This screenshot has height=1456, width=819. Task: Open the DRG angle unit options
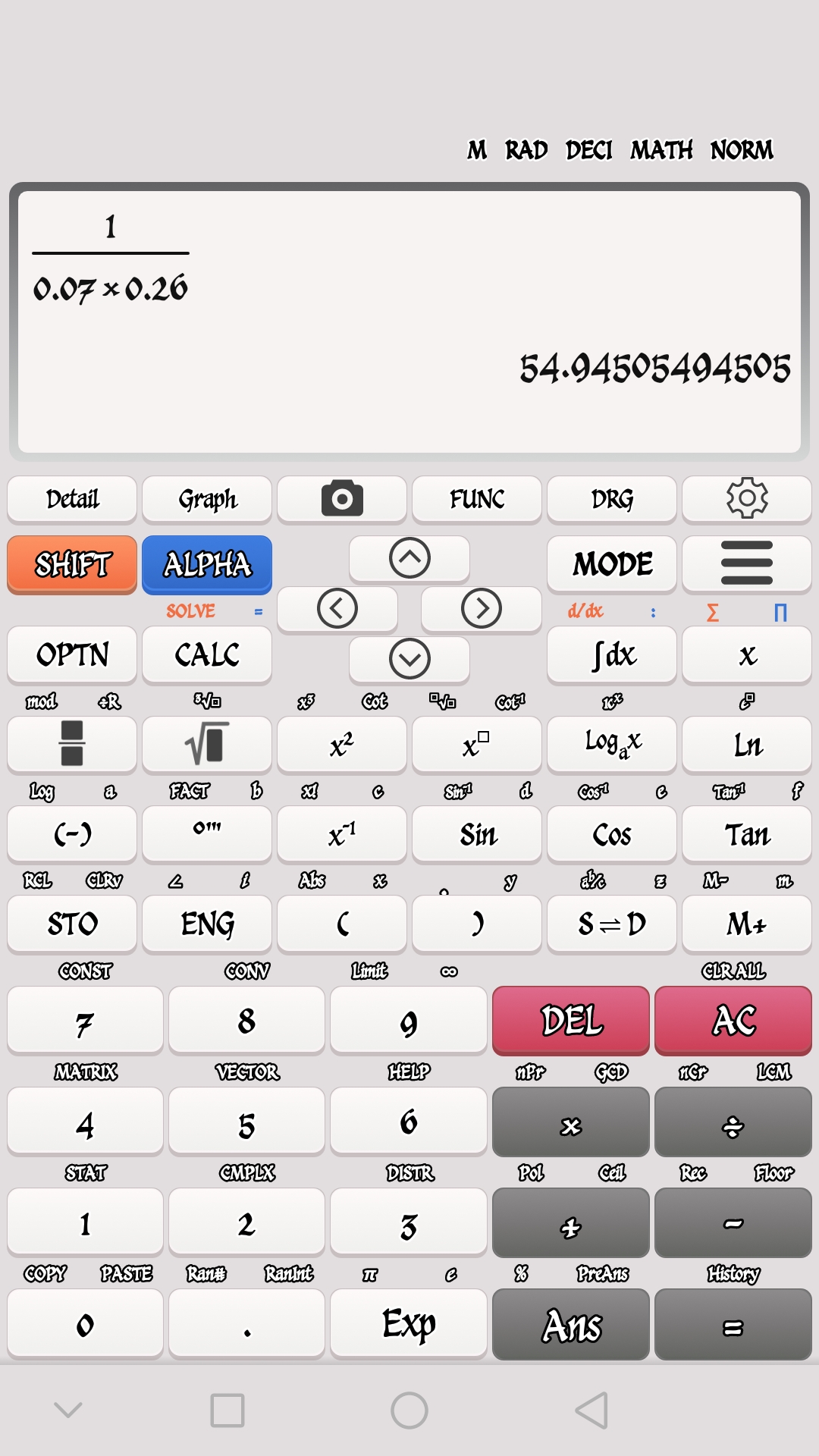pos(612,499)
